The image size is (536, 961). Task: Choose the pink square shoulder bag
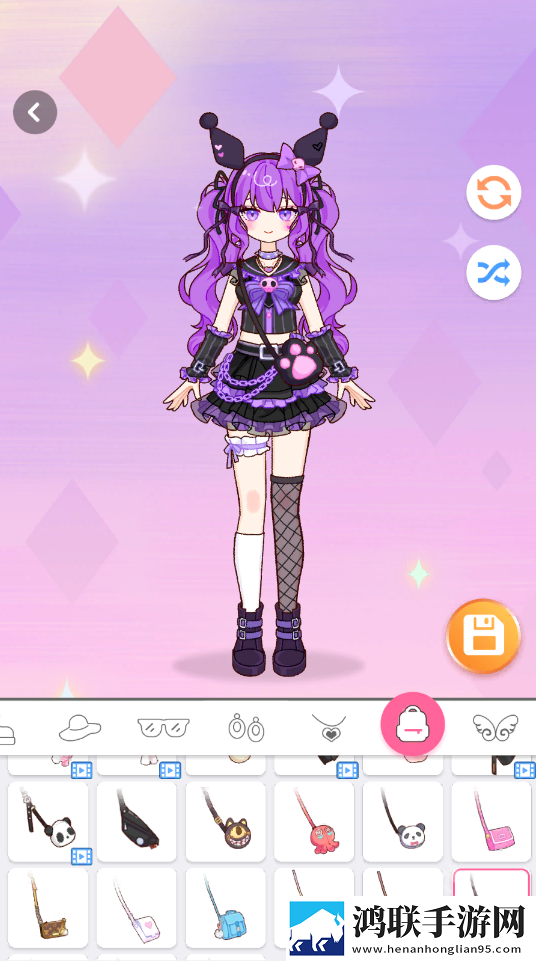491,822
